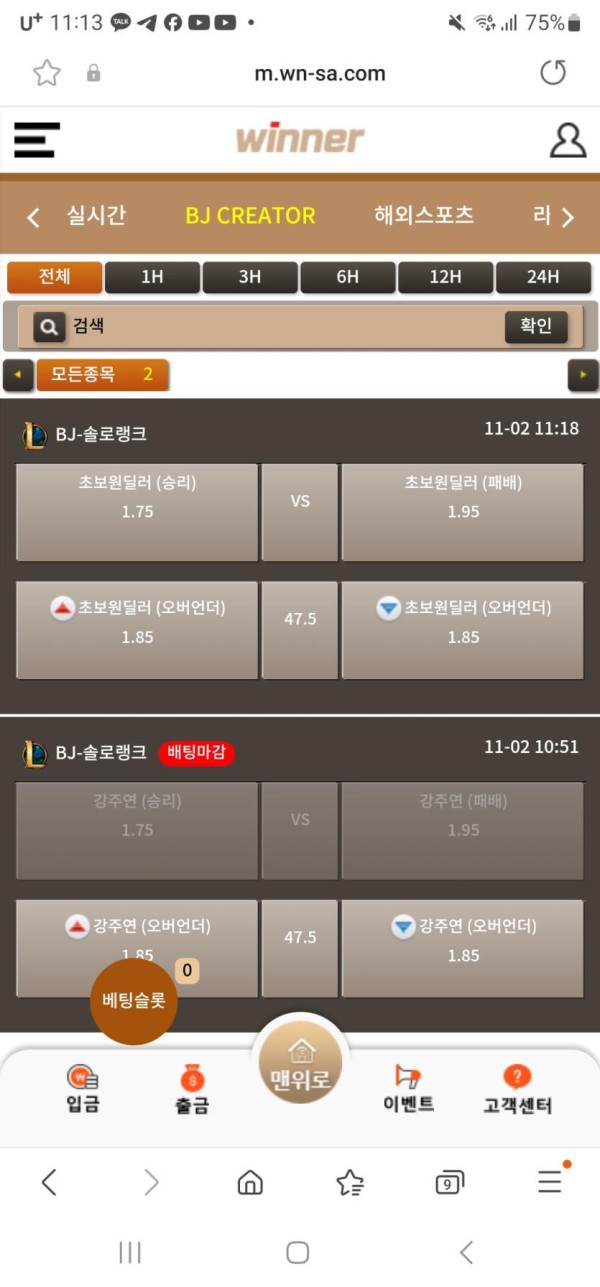
Task: Open the 이벤트 page
Action: 408,1090
